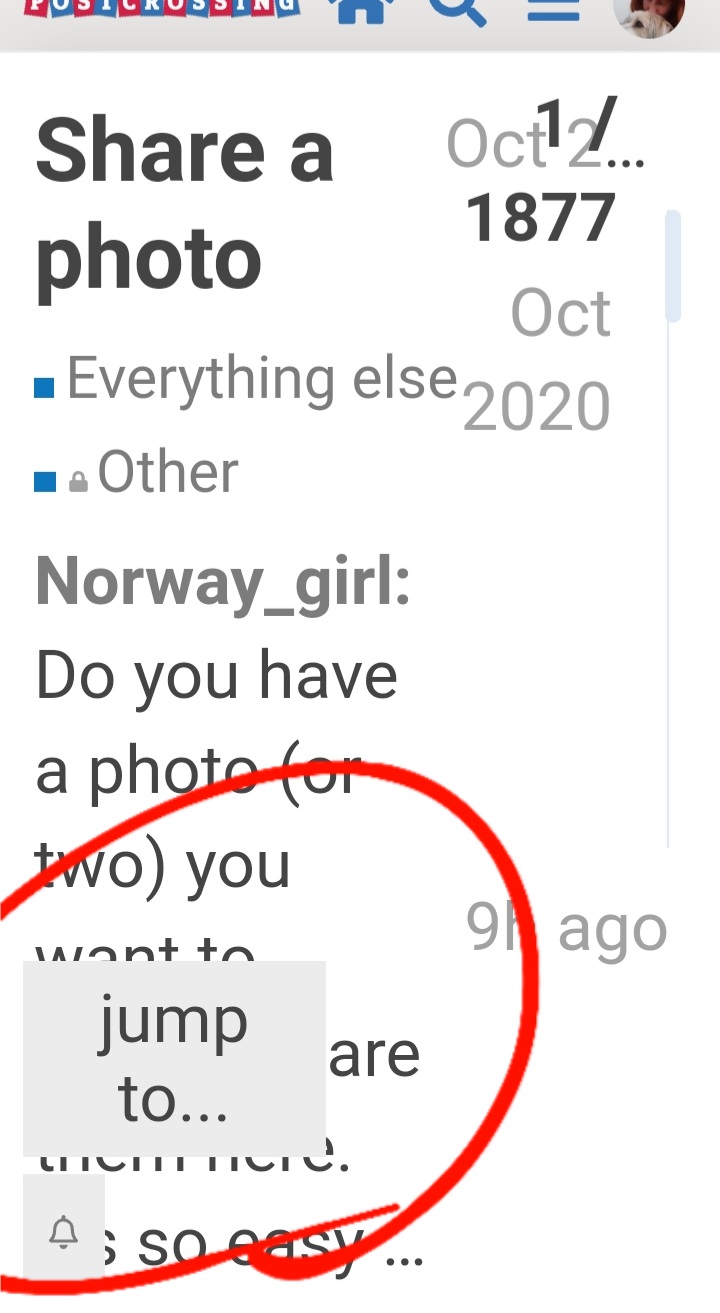Open the topic notification bell button

[64, 1232]
